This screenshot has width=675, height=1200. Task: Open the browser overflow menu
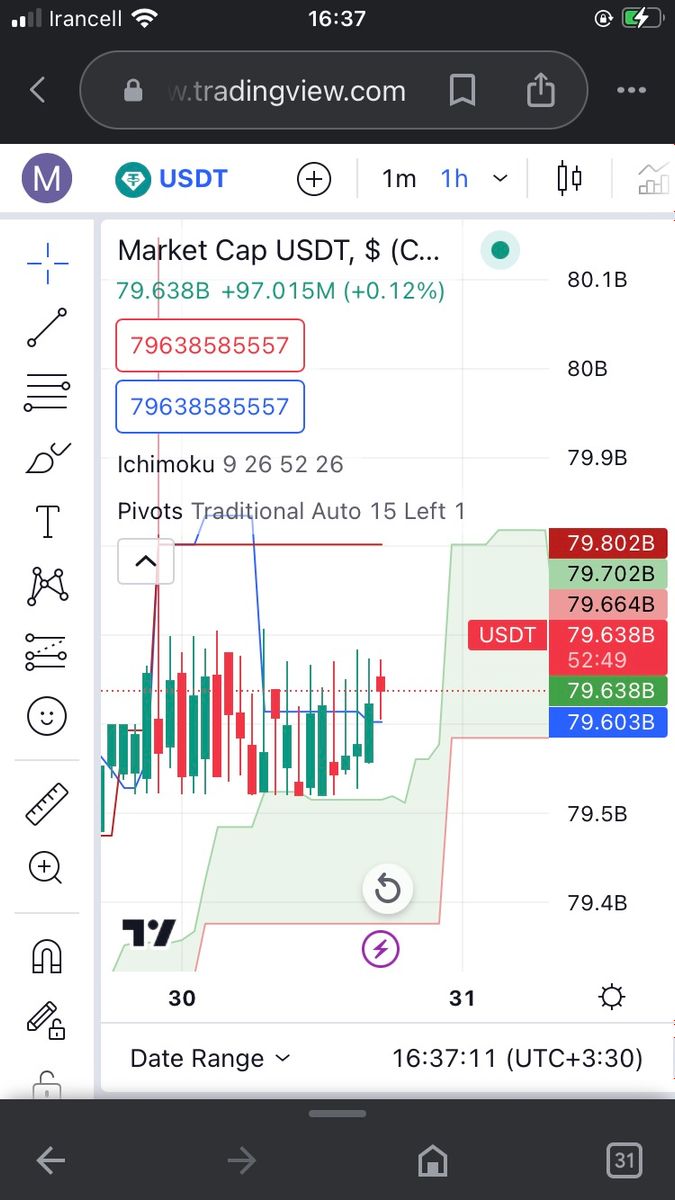coord(631,91)
